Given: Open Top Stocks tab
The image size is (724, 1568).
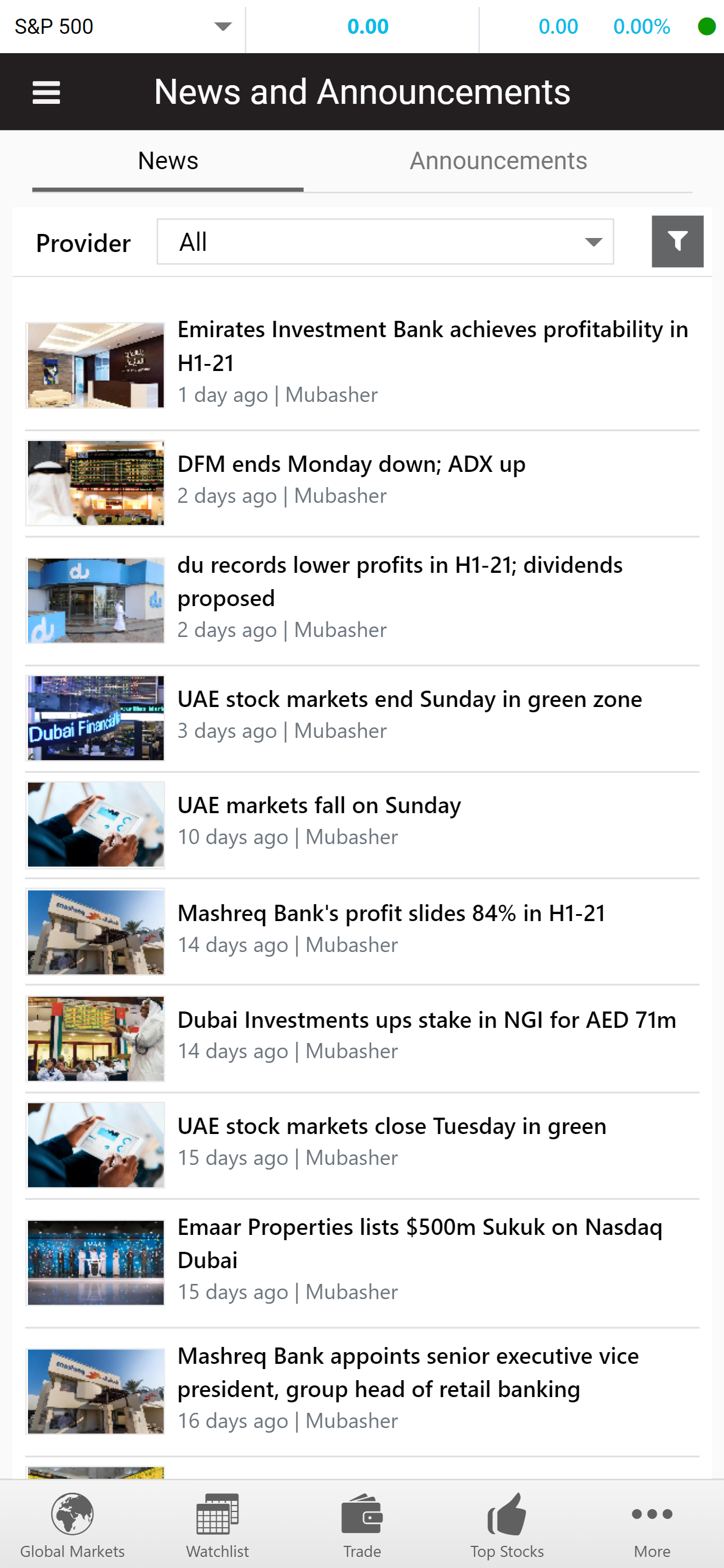Looking at the screenshot, I should pyautogui.click(x=507, y=1524).
